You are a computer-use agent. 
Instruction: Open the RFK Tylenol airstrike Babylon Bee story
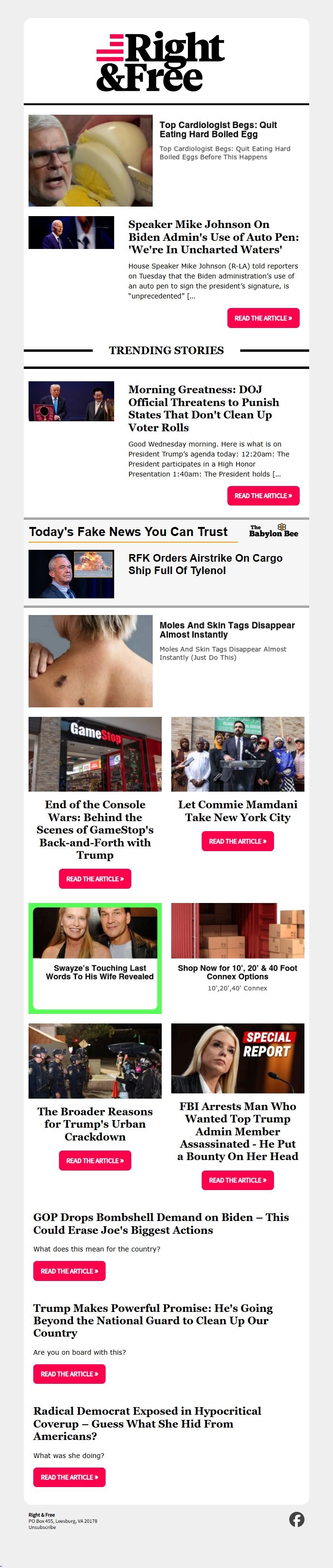point(205,564)
